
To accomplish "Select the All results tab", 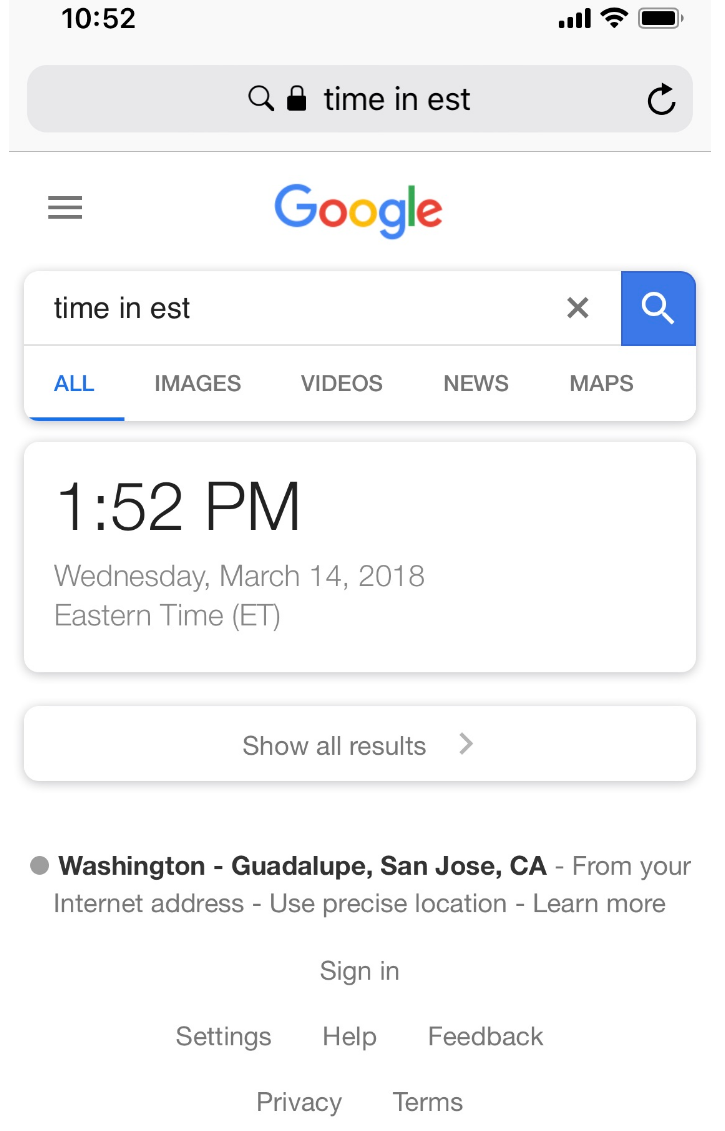I will pos(74,384).
